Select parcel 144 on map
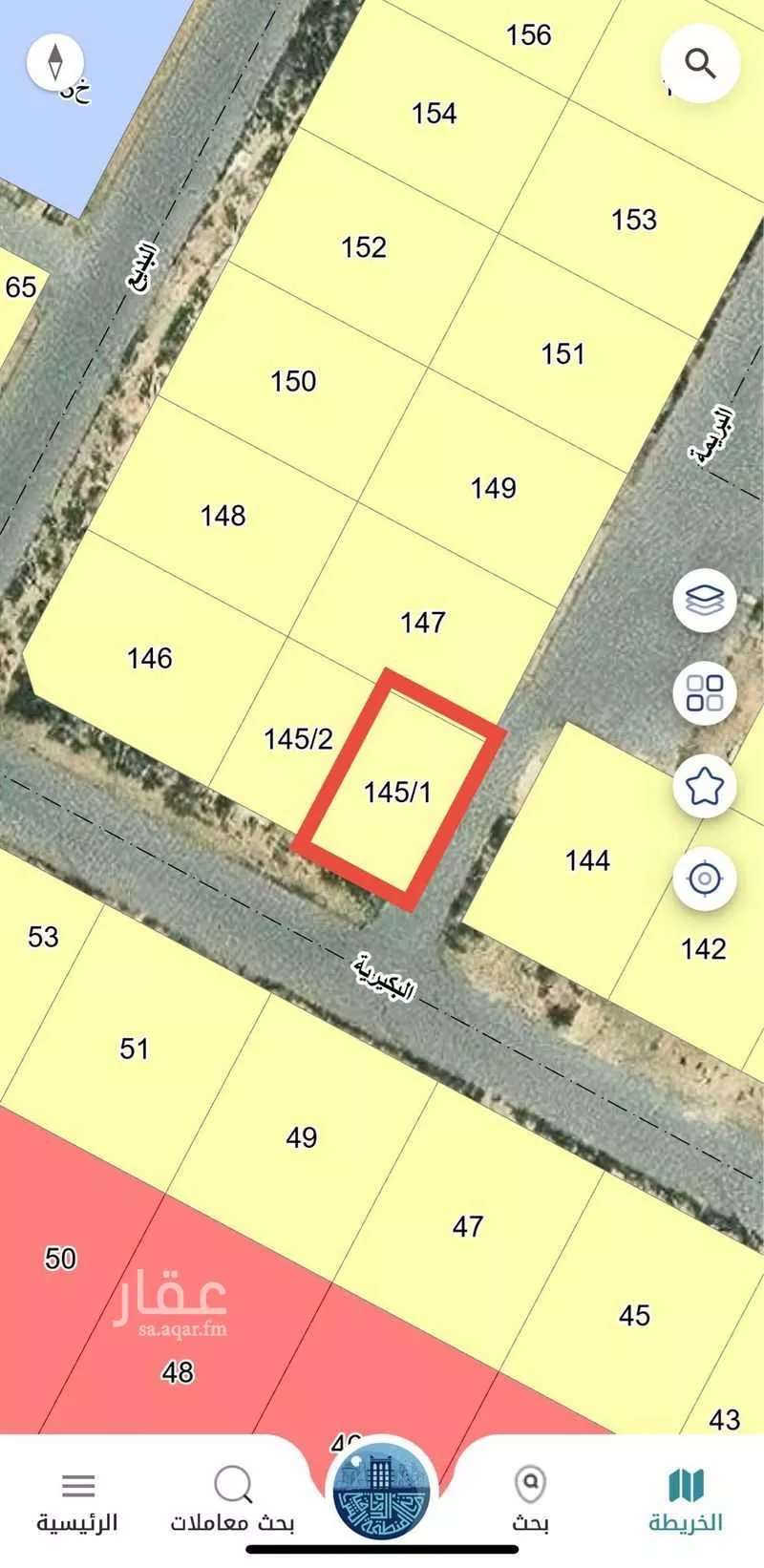 click(586, 860)
